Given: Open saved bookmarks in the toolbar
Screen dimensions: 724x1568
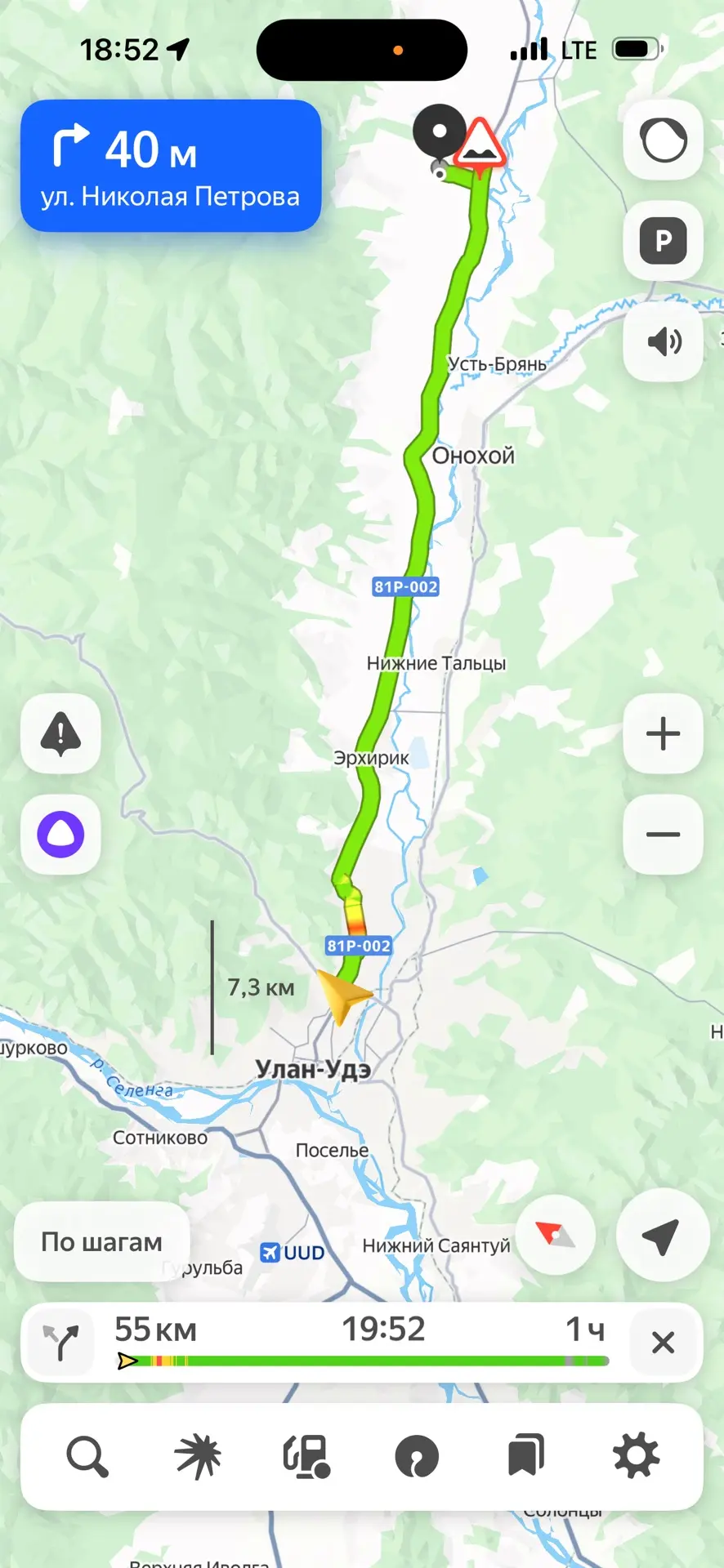Looking at the screenshot, I should pos(526,1457).
